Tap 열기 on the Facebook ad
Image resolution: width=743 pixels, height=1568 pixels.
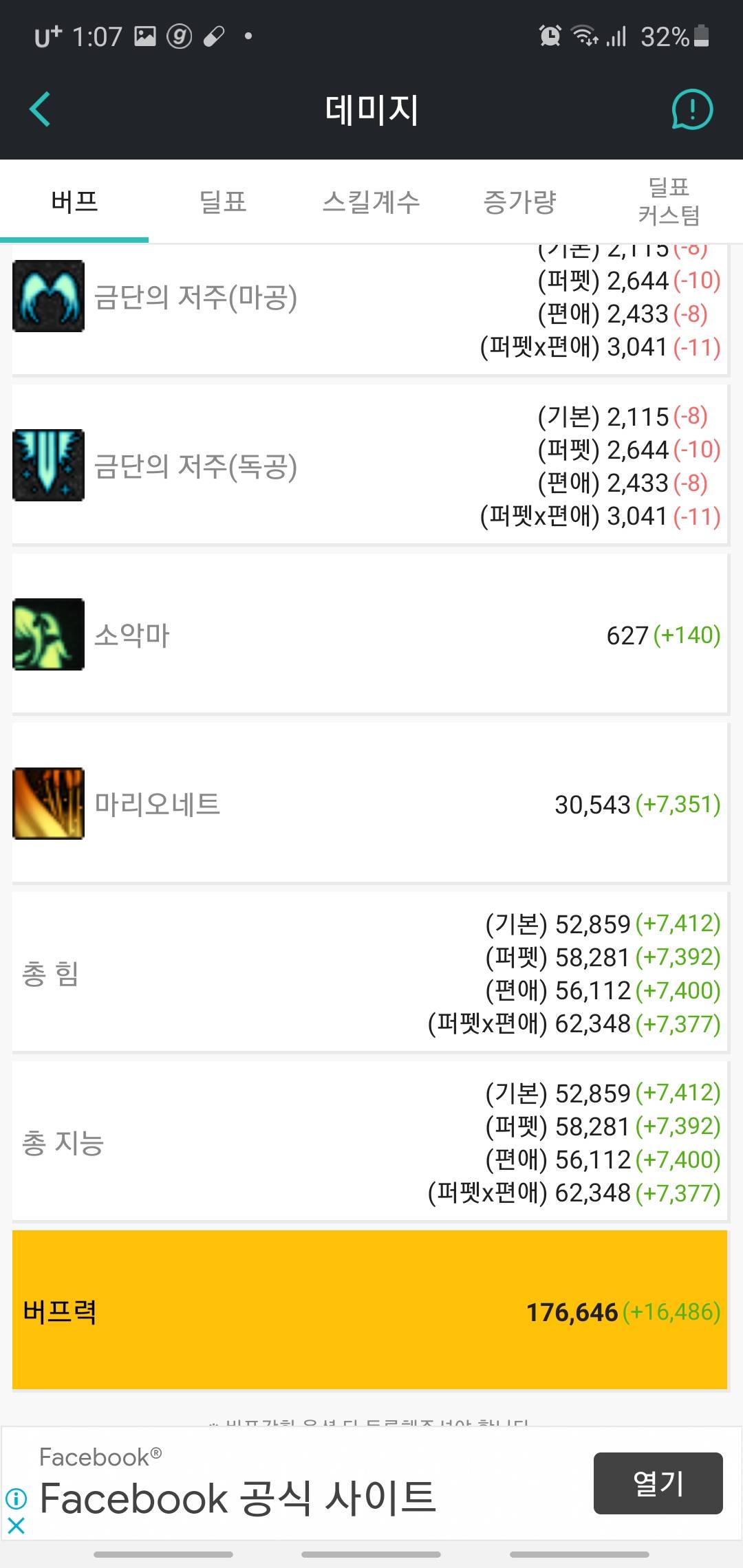point(658,1483)
